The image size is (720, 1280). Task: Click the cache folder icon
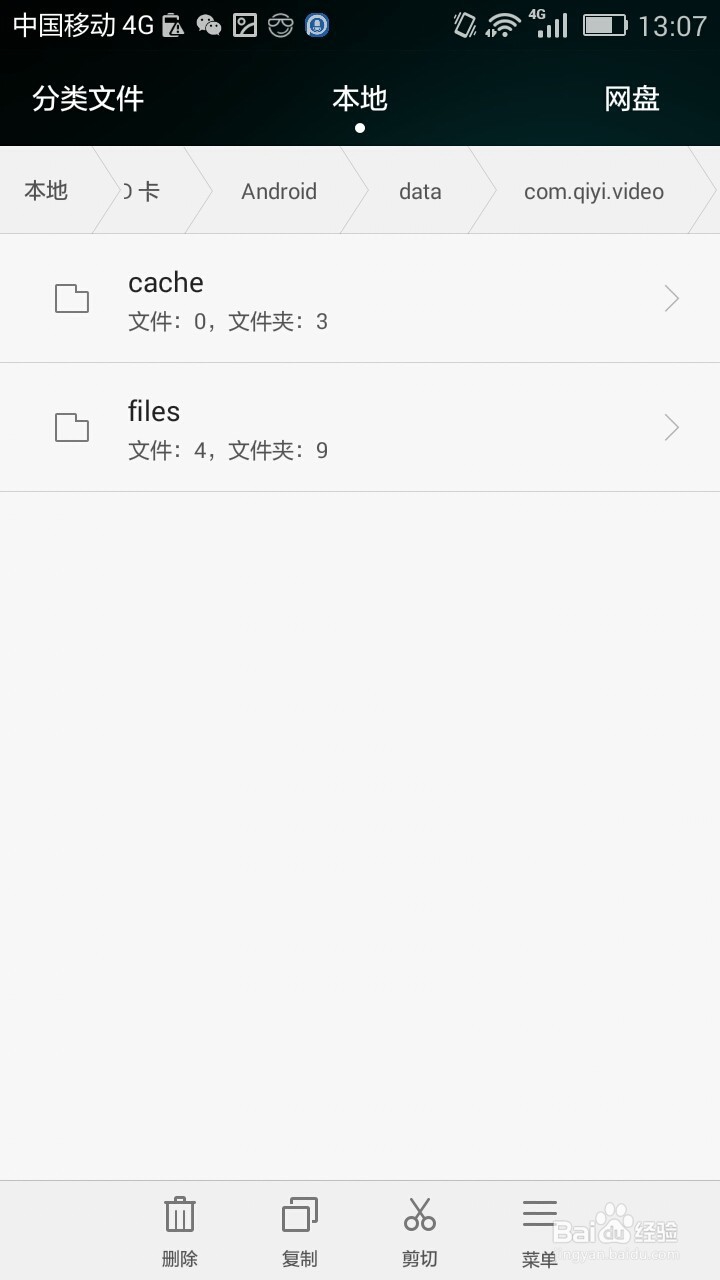pyautogui.click(x=71, y=298)
